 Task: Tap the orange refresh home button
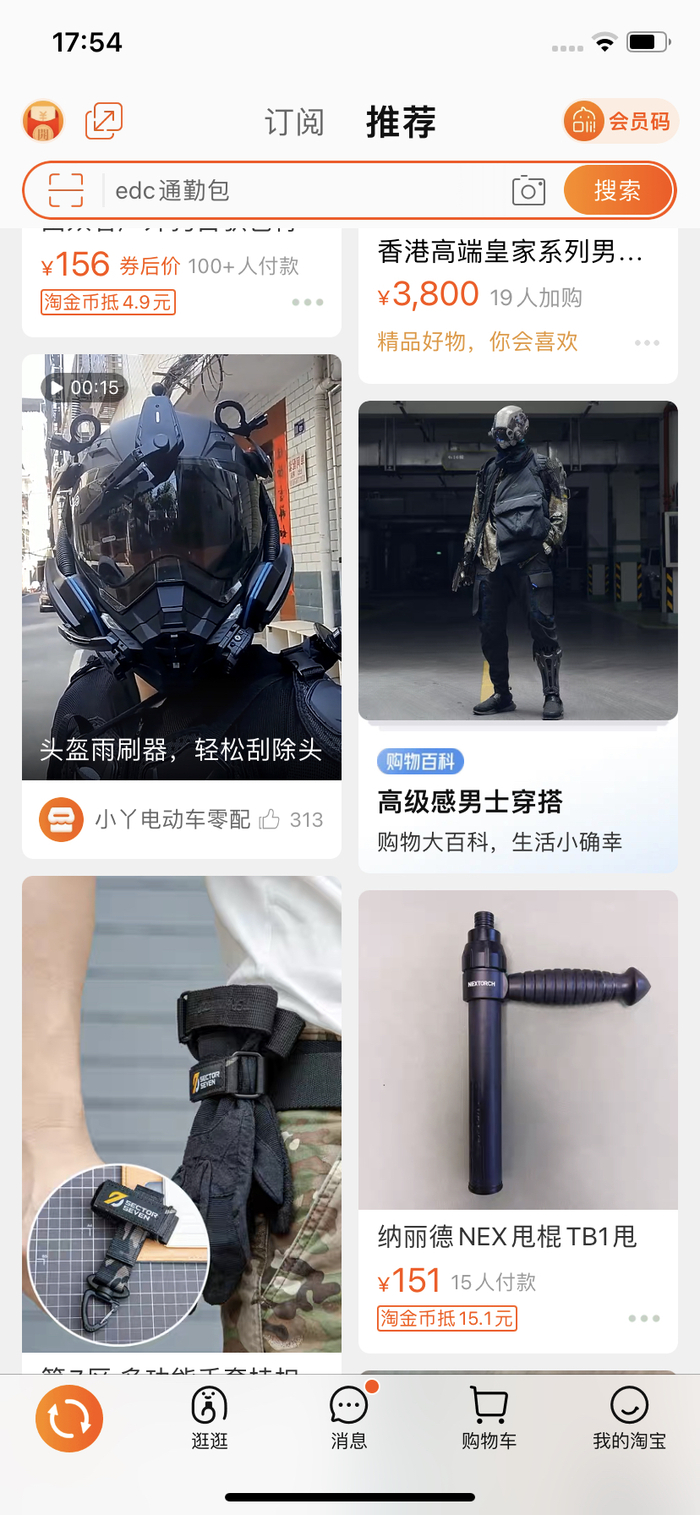69,1418
